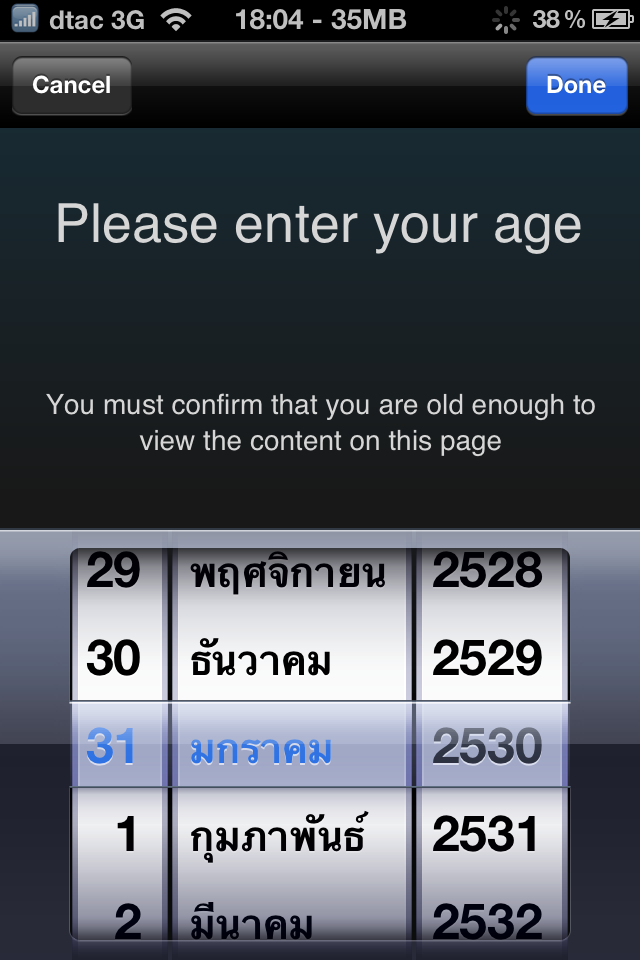640x960 pixels.
Task: Select month พฤศจิกายน in the picker
Action: pos(288,574)
